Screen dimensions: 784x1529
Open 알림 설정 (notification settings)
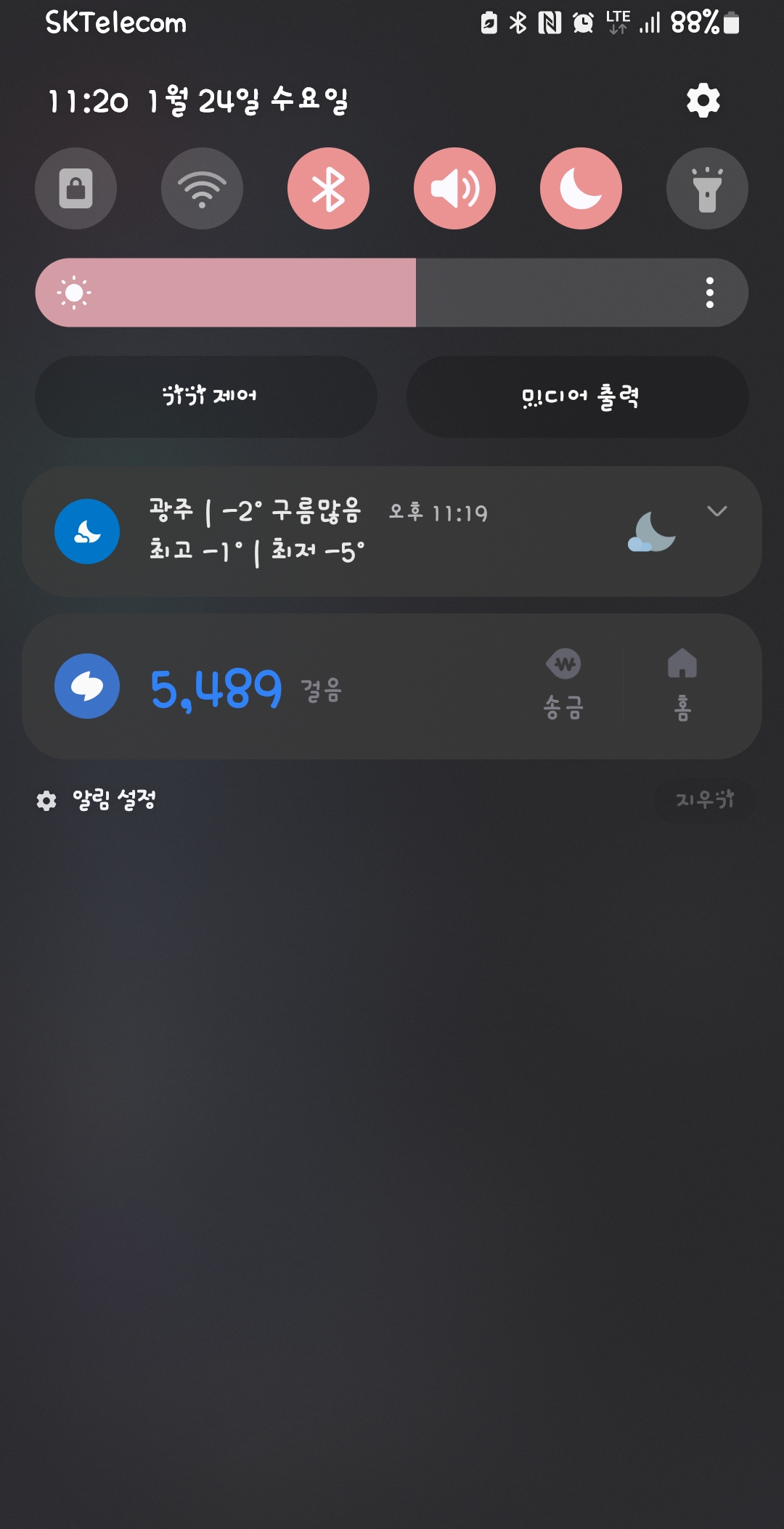click(98, 800)
